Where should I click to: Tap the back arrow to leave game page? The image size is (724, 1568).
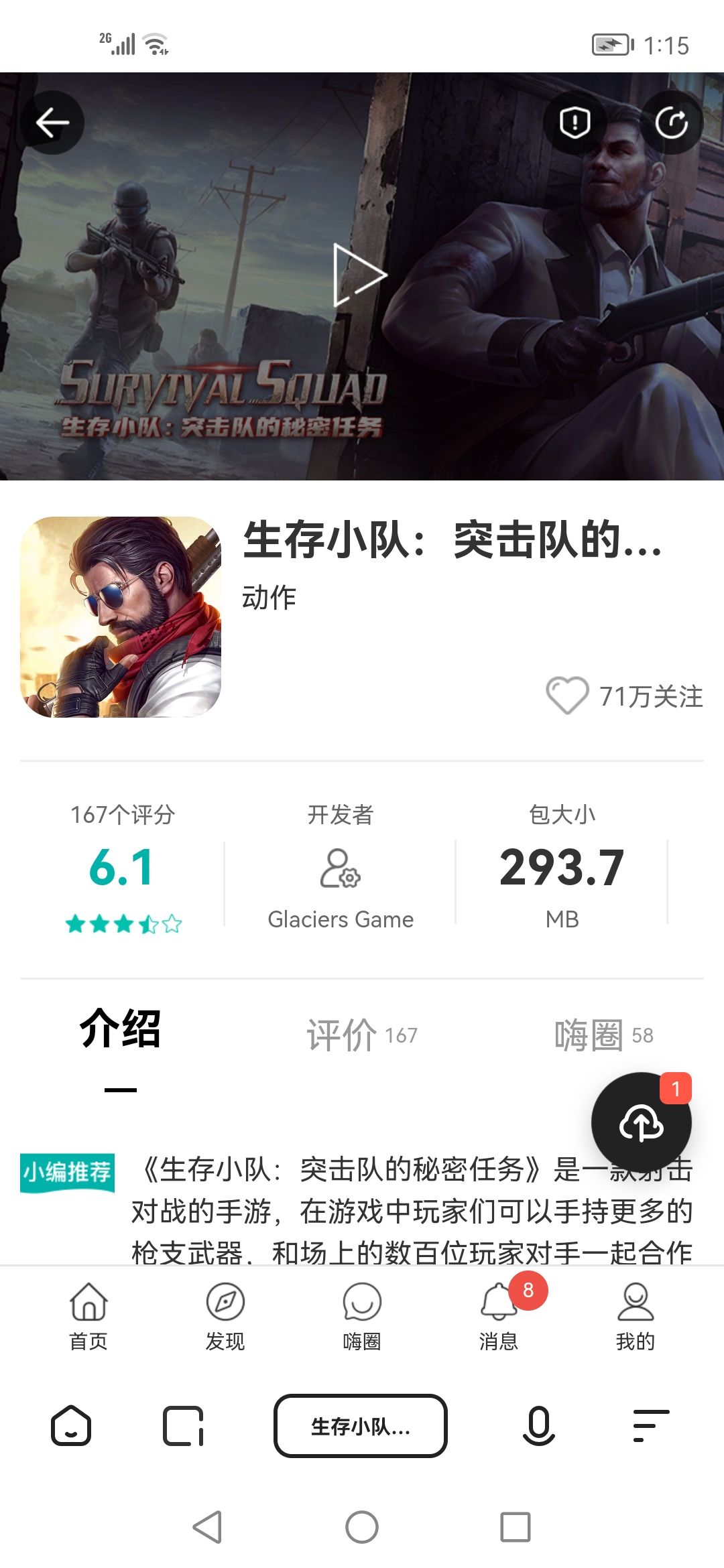pos(54,122)
